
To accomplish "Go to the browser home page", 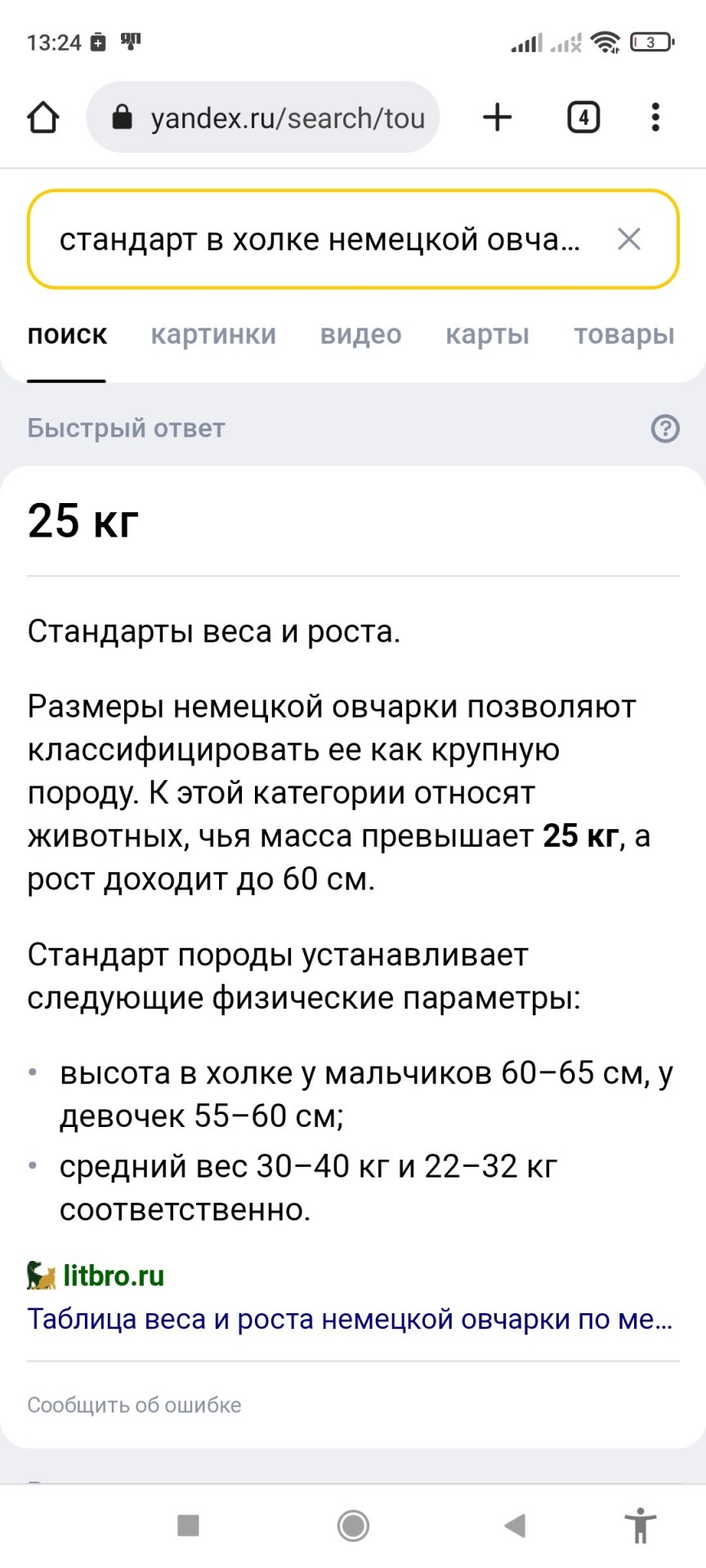I will tap(43, 118).
